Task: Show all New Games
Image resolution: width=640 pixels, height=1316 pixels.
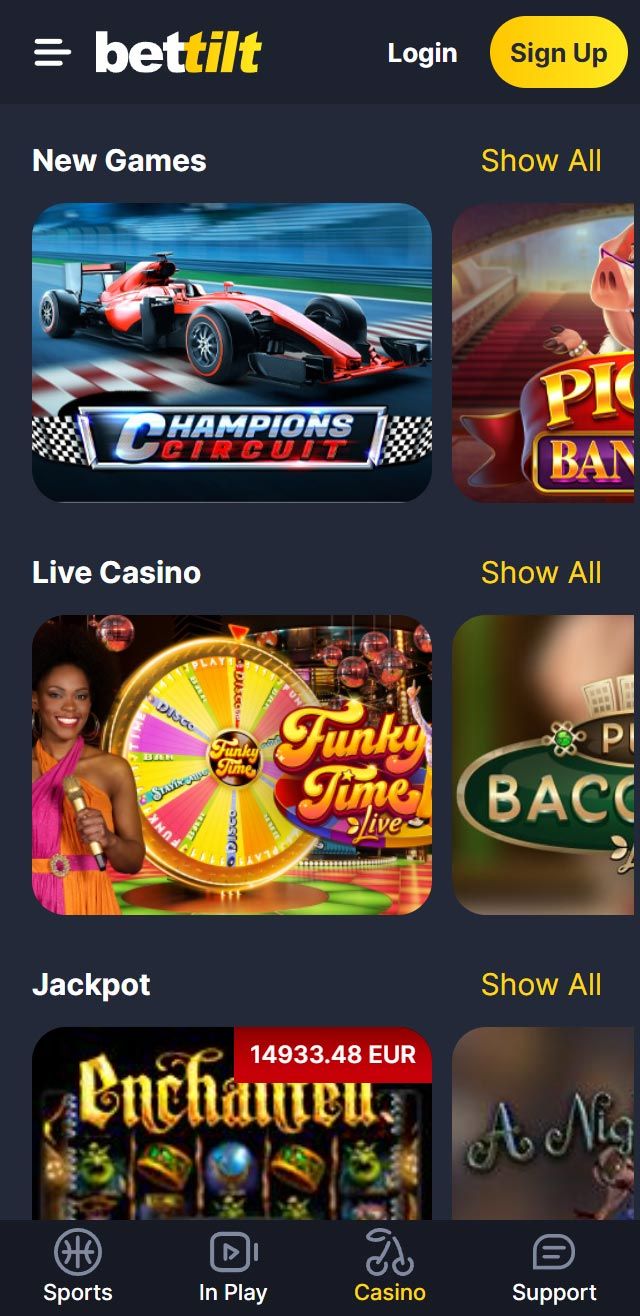Action: click(541, 161)
